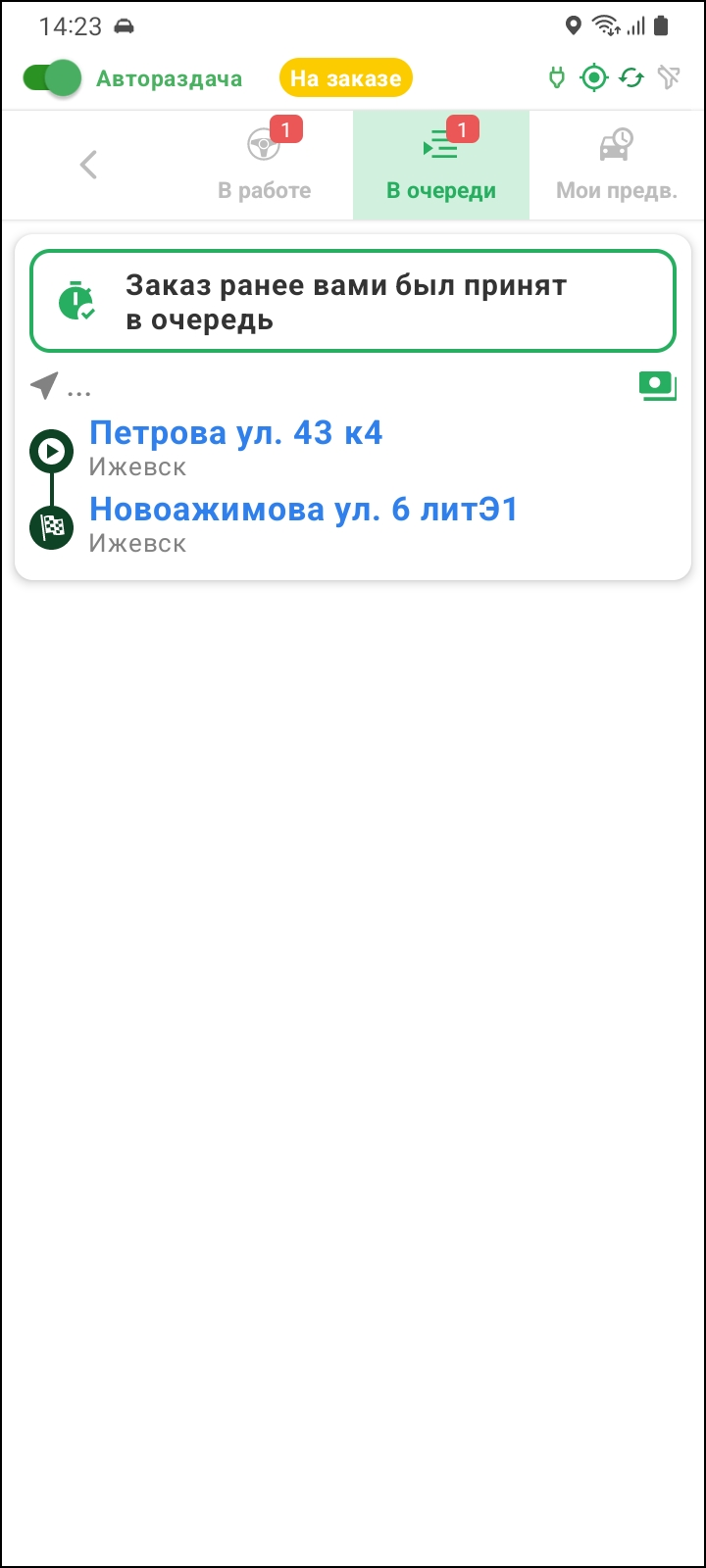Tap the На заказе status chip
This screenshot has width=706, height=1568.
345,78
